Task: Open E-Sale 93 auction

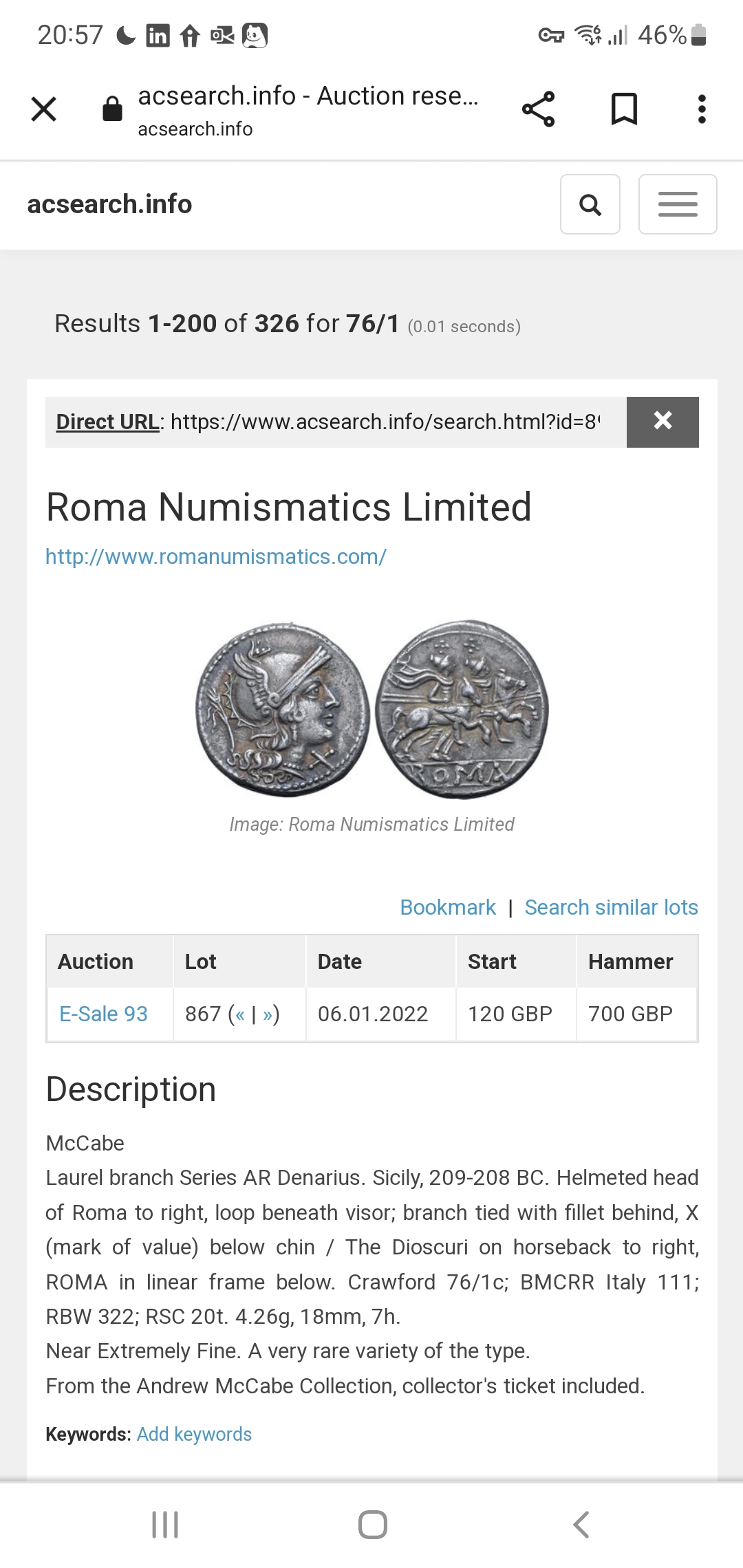Action: click(x=104, y=1014)
